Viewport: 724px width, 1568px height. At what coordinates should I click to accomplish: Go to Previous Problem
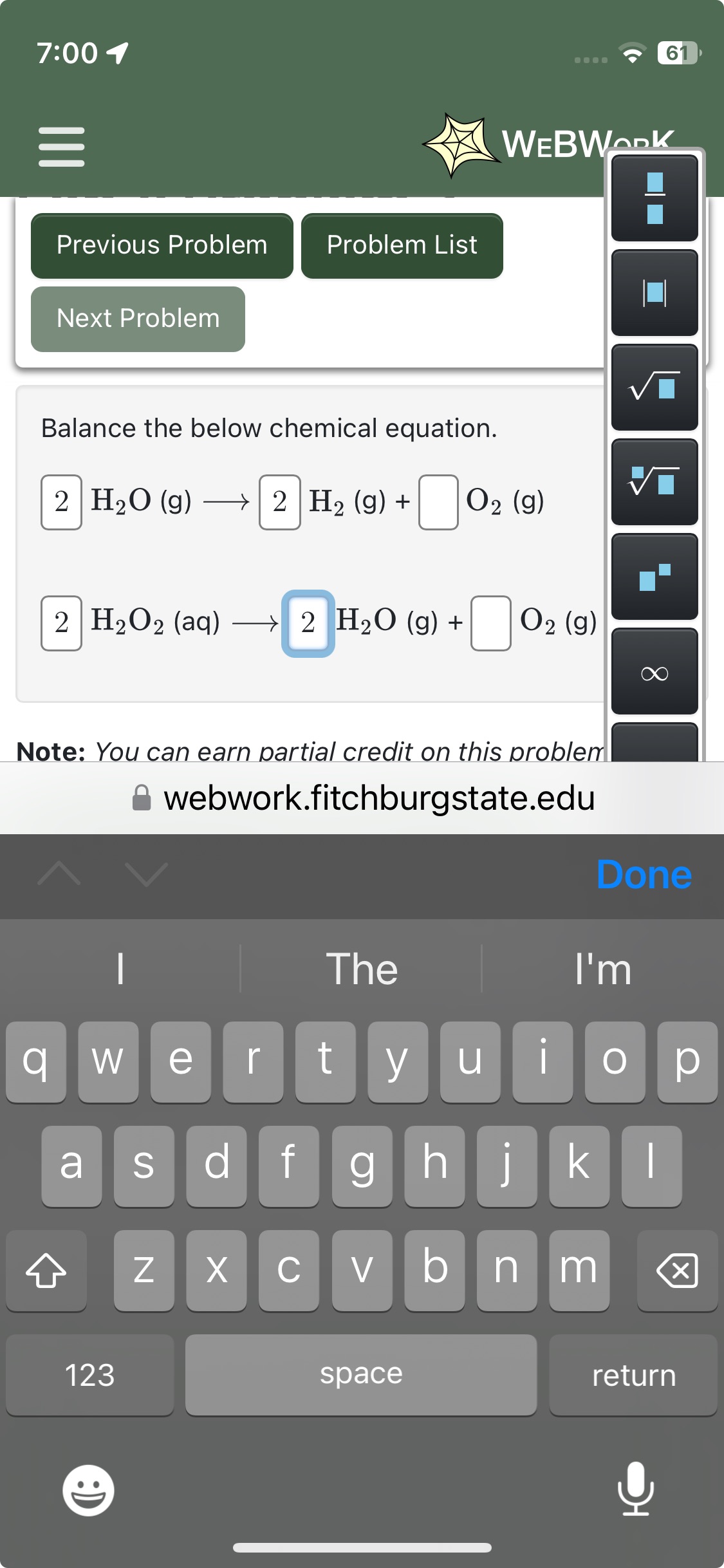(x=162, y=246)
